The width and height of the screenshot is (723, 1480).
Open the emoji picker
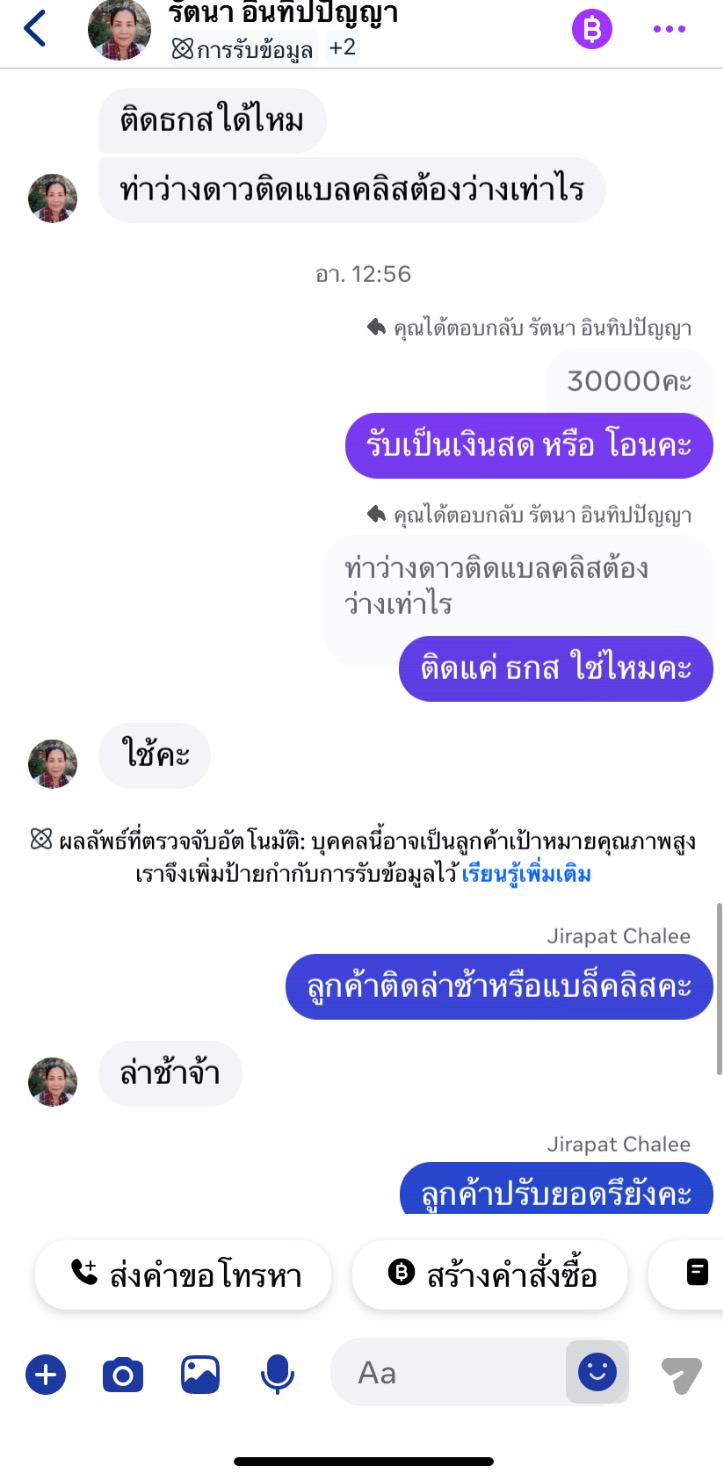(x=597, y=1372)
